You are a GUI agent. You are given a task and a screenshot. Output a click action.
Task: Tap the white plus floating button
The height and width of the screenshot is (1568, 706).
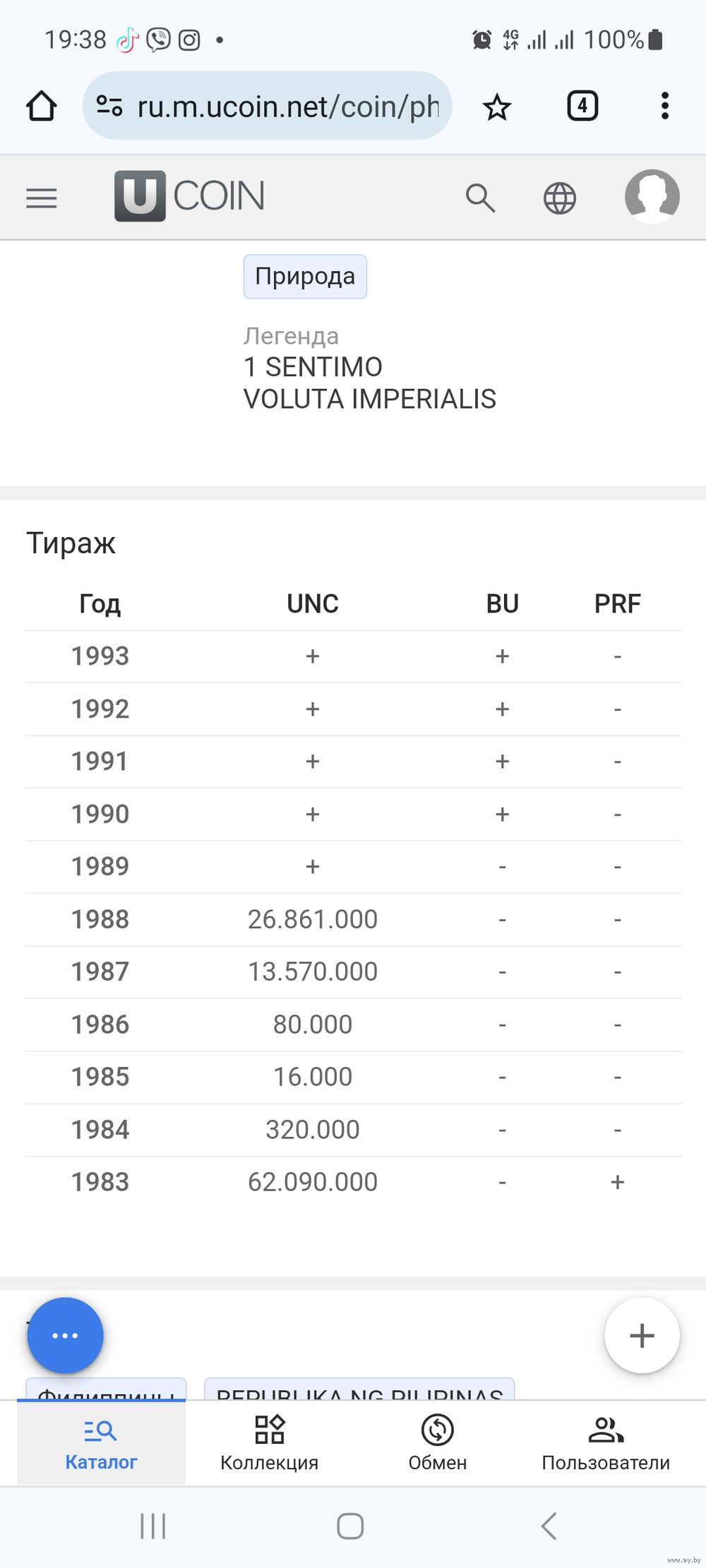click(x=642, y=1335)
